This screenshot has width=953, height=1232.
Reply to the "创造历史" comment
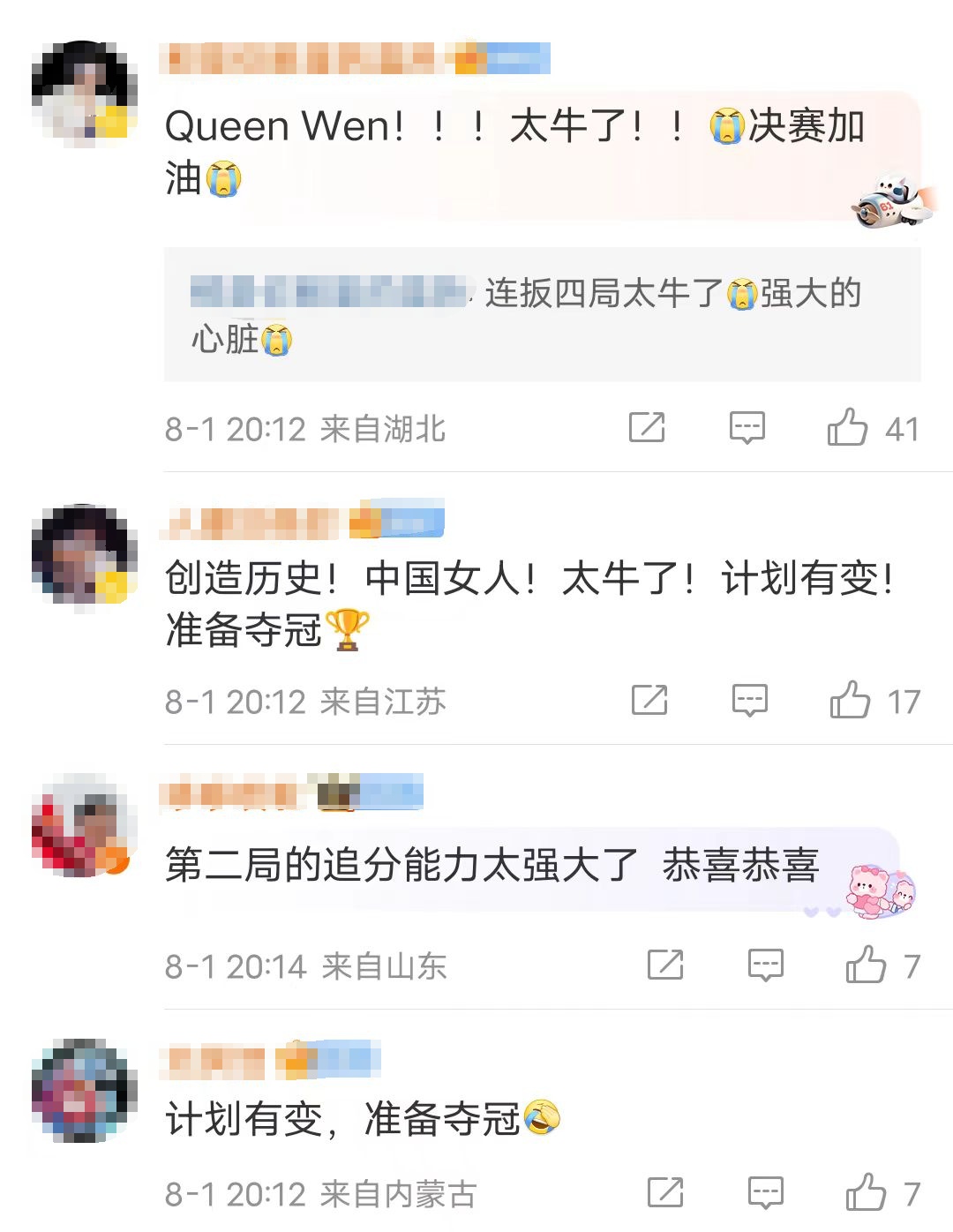coord(750,701)
